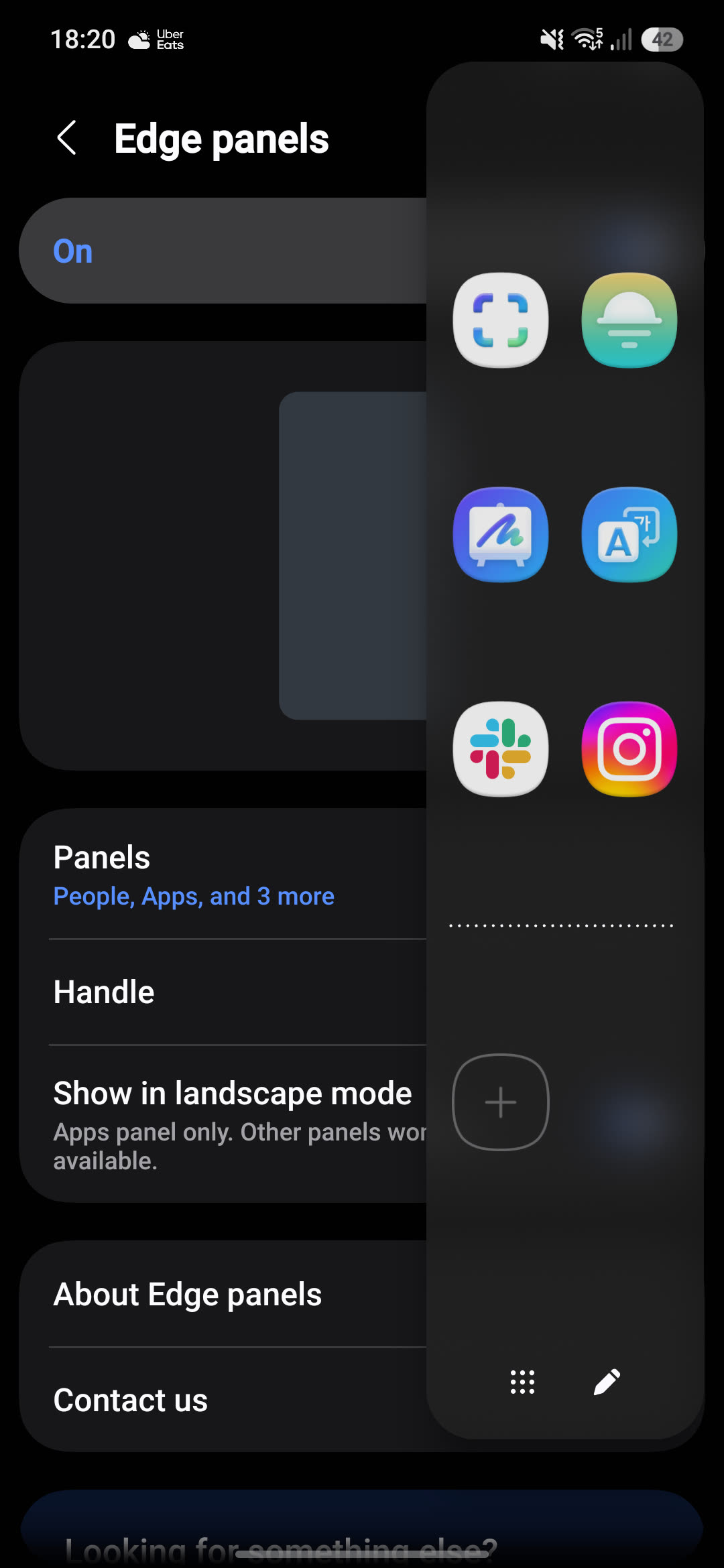Go back from Edge panels
The width and height of the screenshot is (724, 1568).
[67, 138]
